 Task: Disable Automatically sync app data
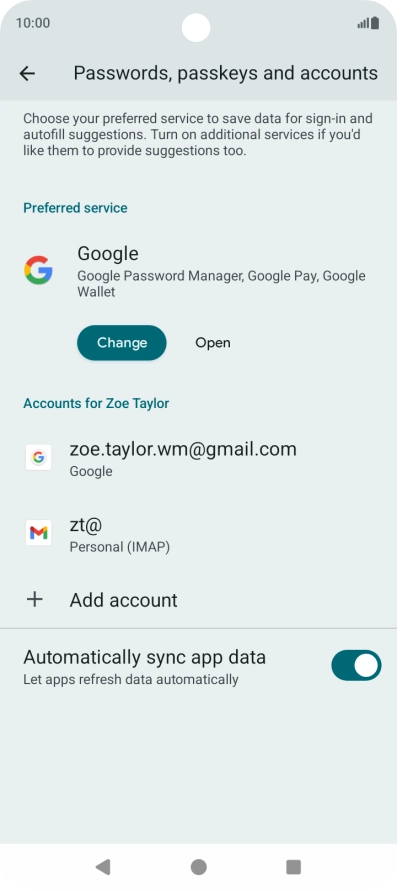click(x=356, y=665)
